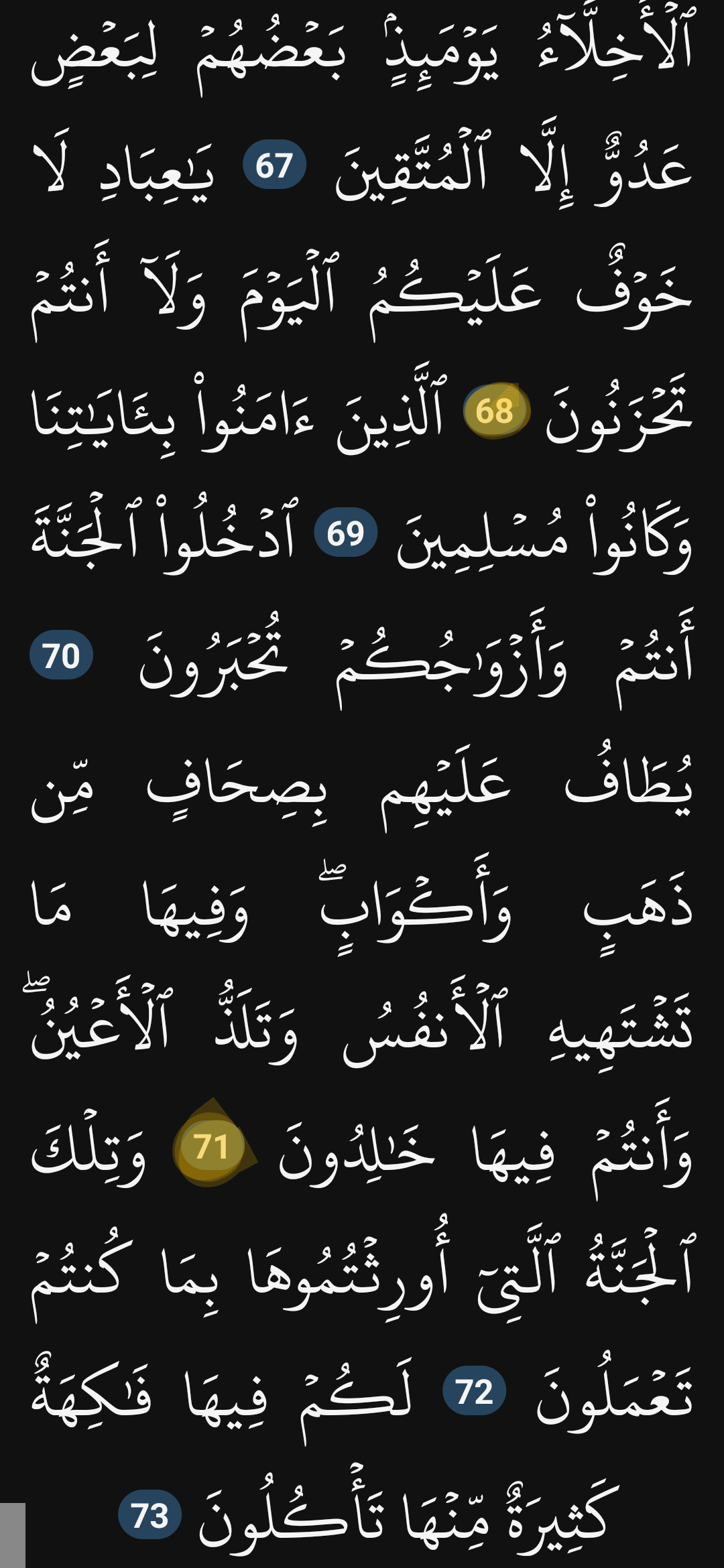
Task: Select verse number 72 badge
Action: 475,1391
